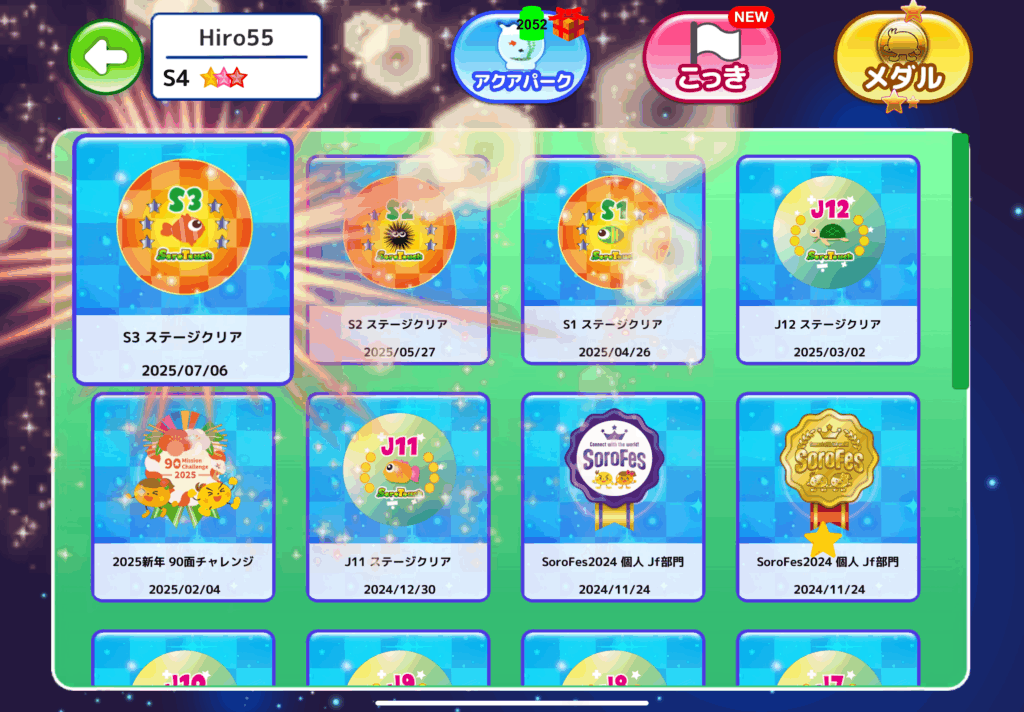Select the S2 ステージクリア medal

[398, 260]
